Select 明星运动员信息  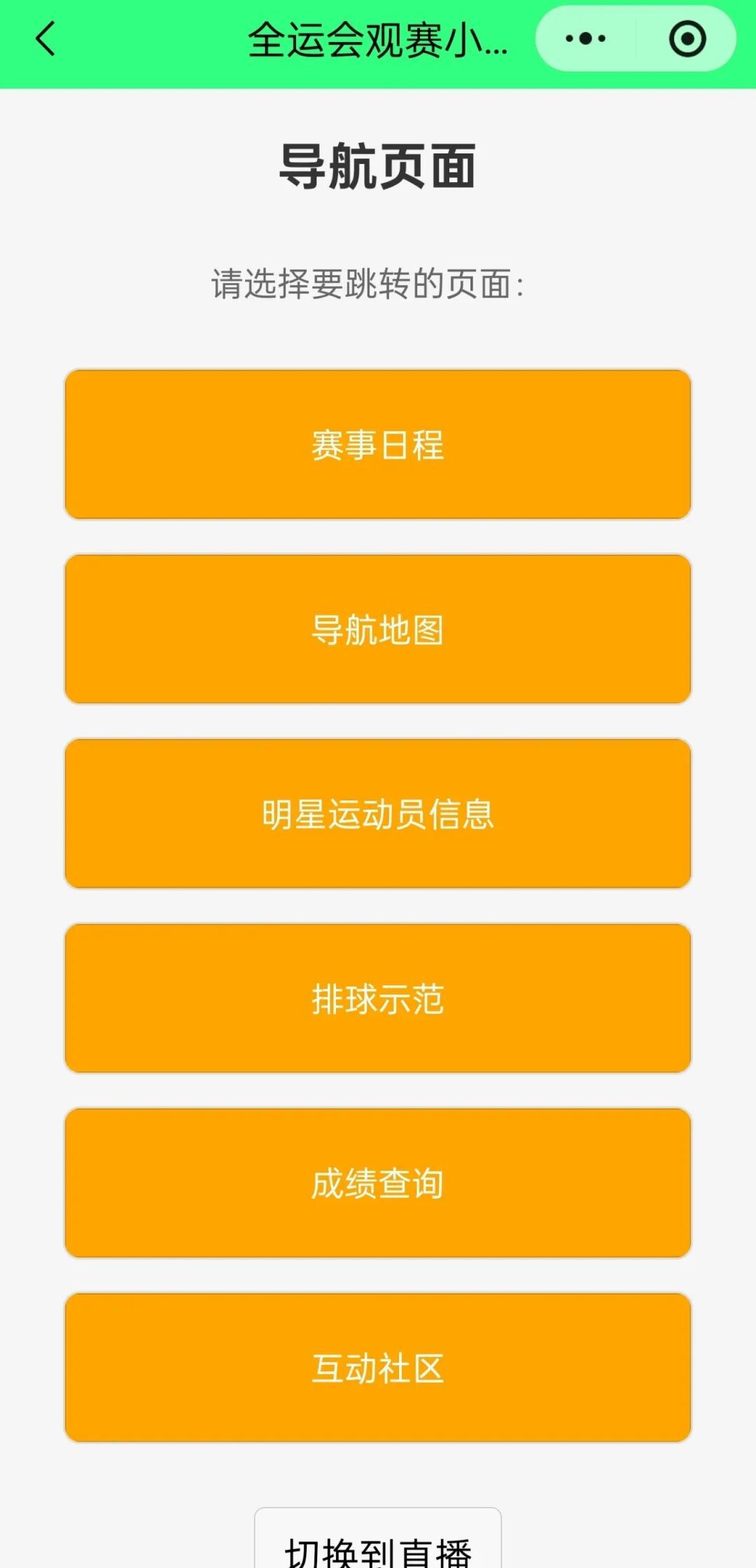(x=378, y=814)
